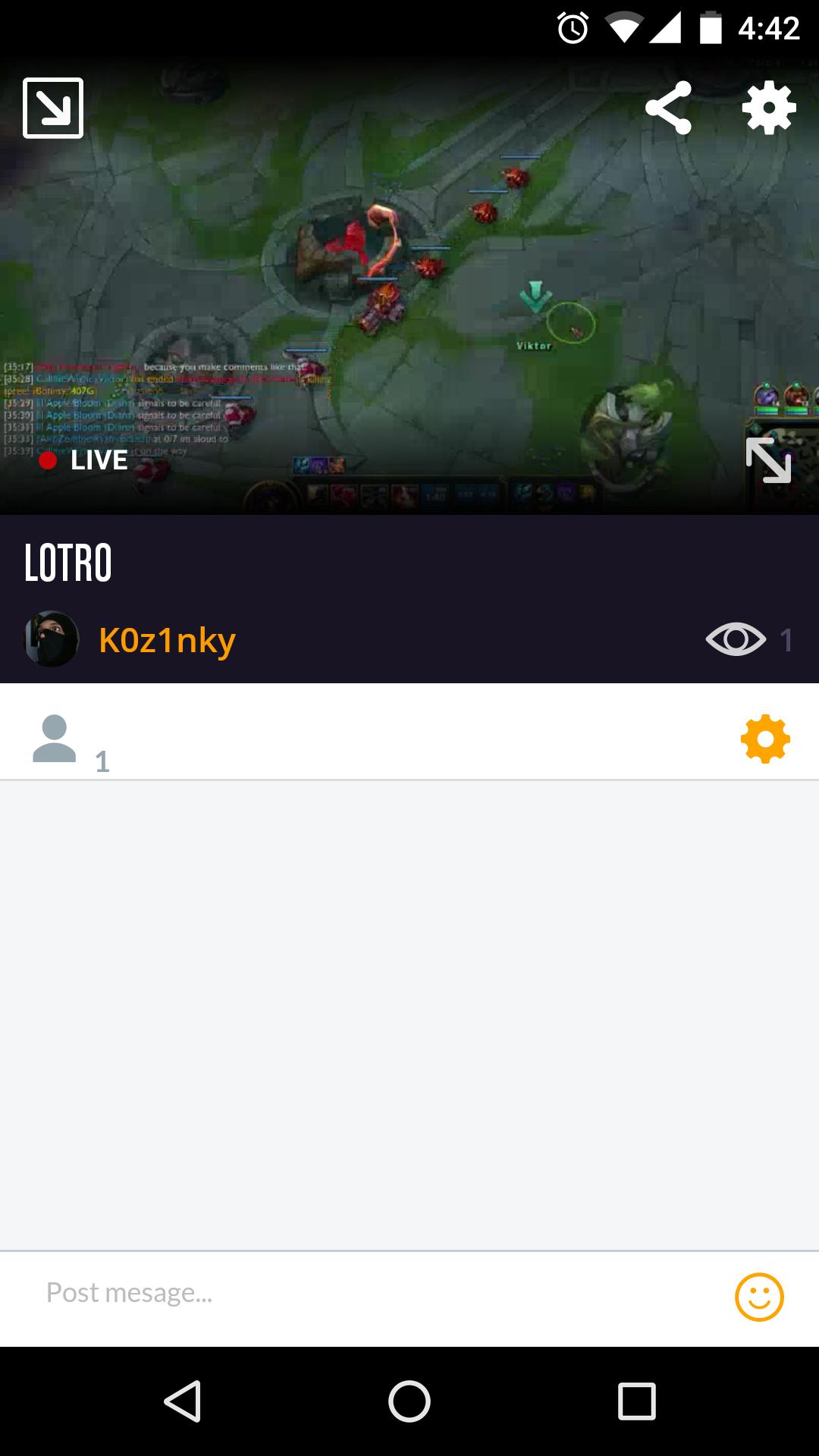Screen dimensions: 819x1456
Task: Share this live stream
Action: coord(668,108)
